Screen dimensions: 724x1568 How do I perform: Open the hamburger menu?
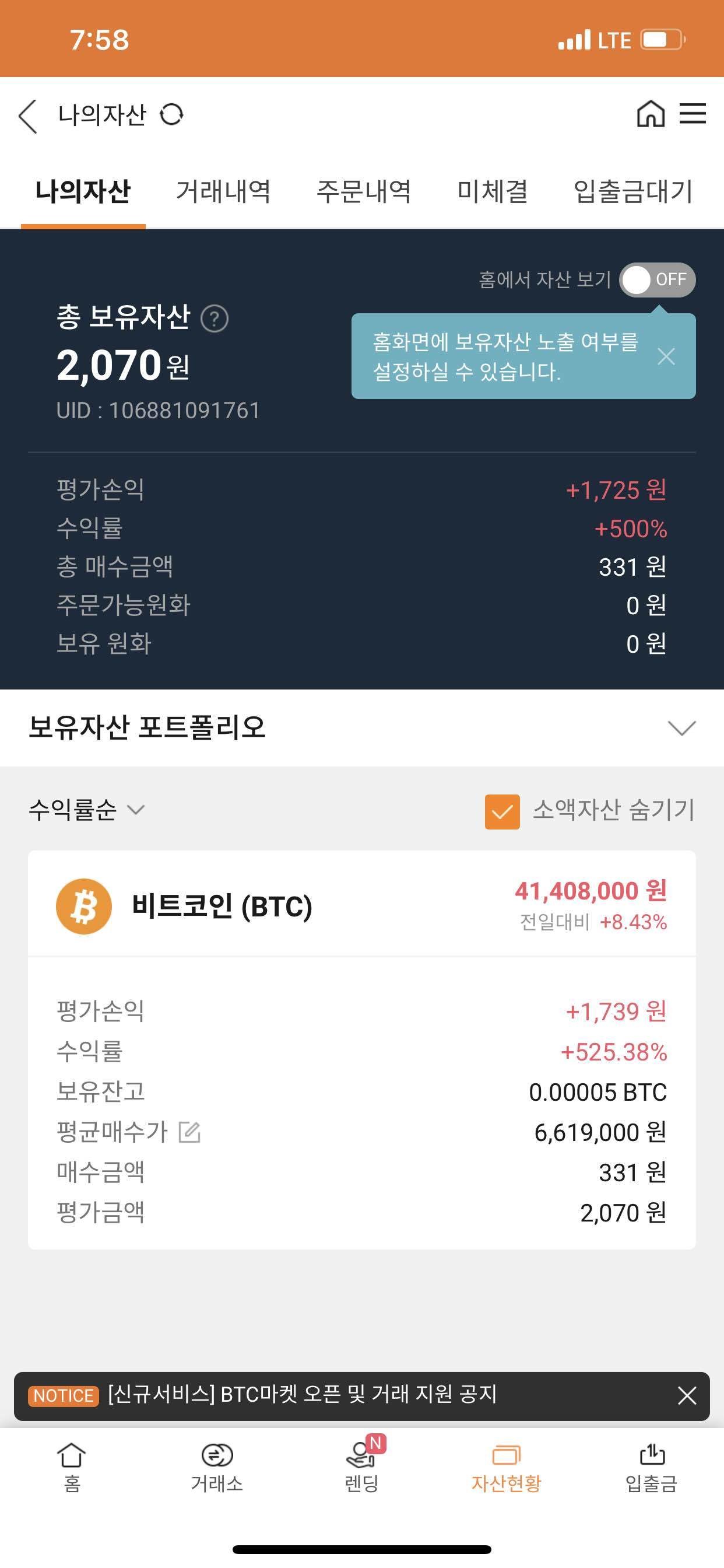(693, 114)
